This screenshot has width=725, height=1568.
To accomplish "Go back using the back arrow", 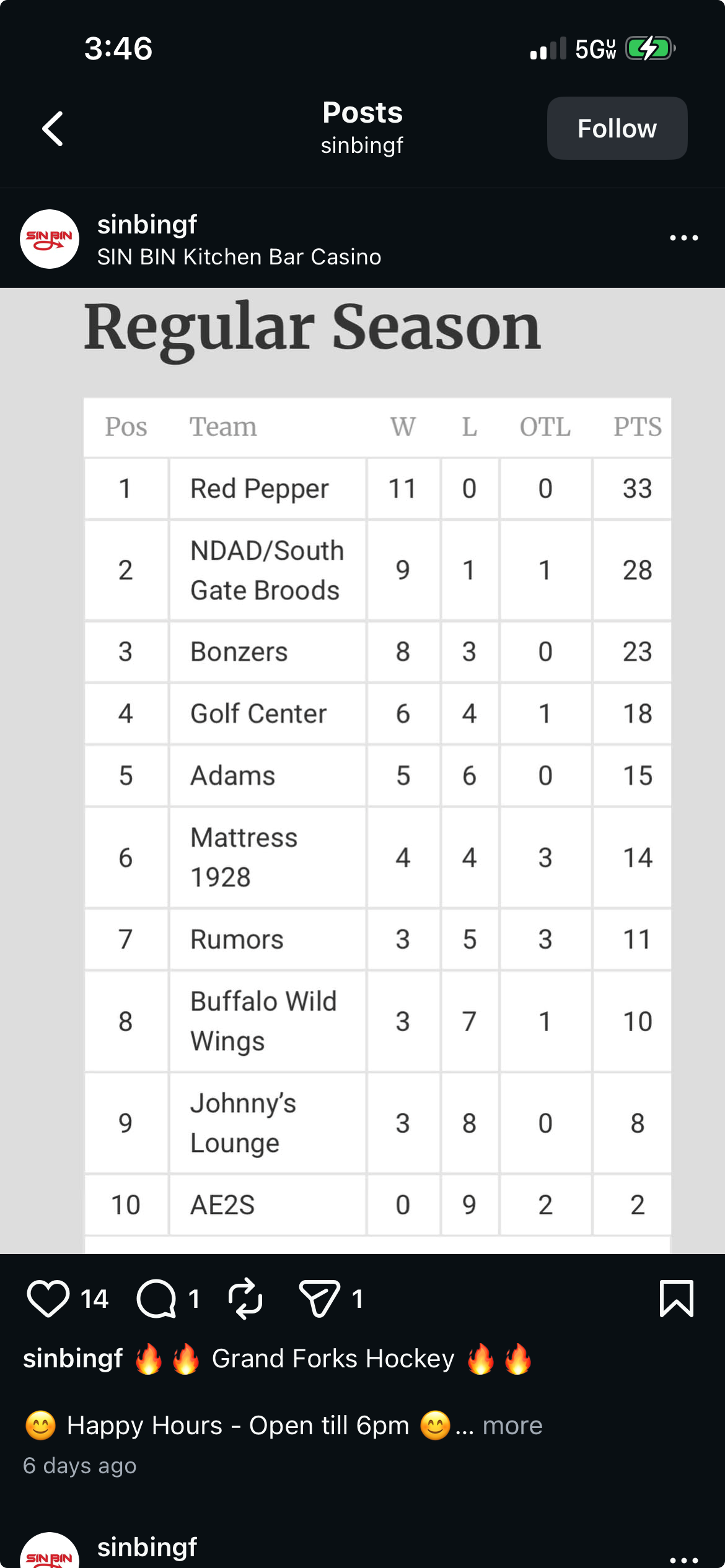I will (x=53, y=129).
